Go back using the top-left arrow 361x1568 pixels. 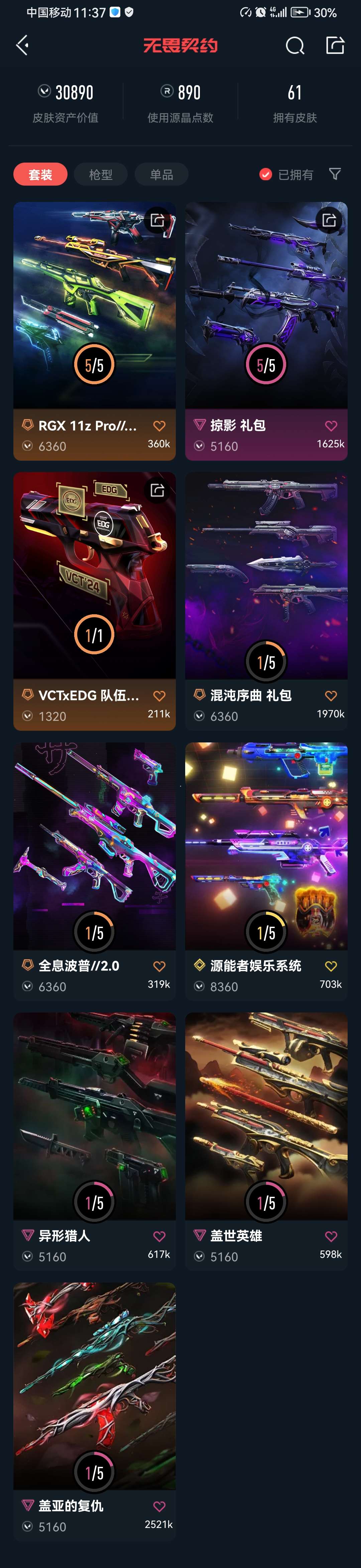(23, 45)
